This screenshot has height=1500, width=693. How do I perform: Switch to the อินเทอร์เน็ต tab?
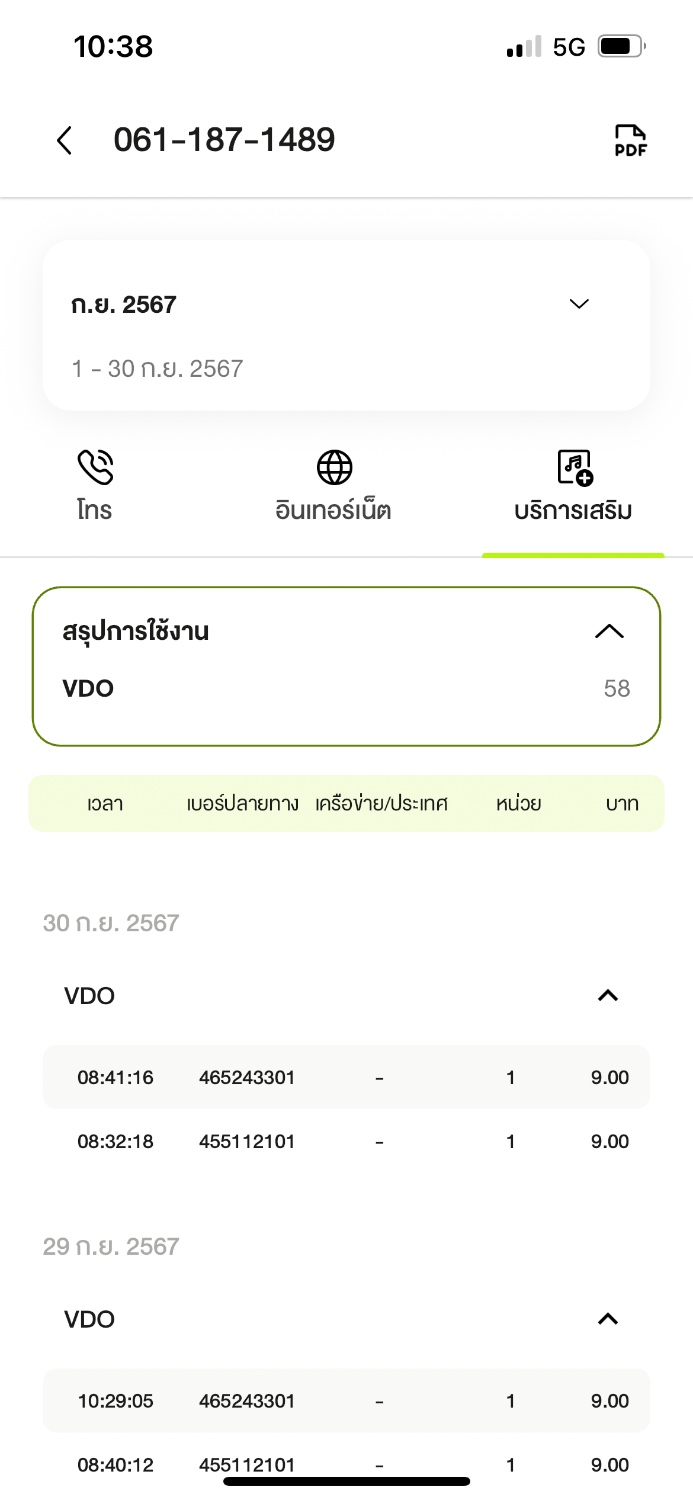pyautogui.click(x=334, y=486)
